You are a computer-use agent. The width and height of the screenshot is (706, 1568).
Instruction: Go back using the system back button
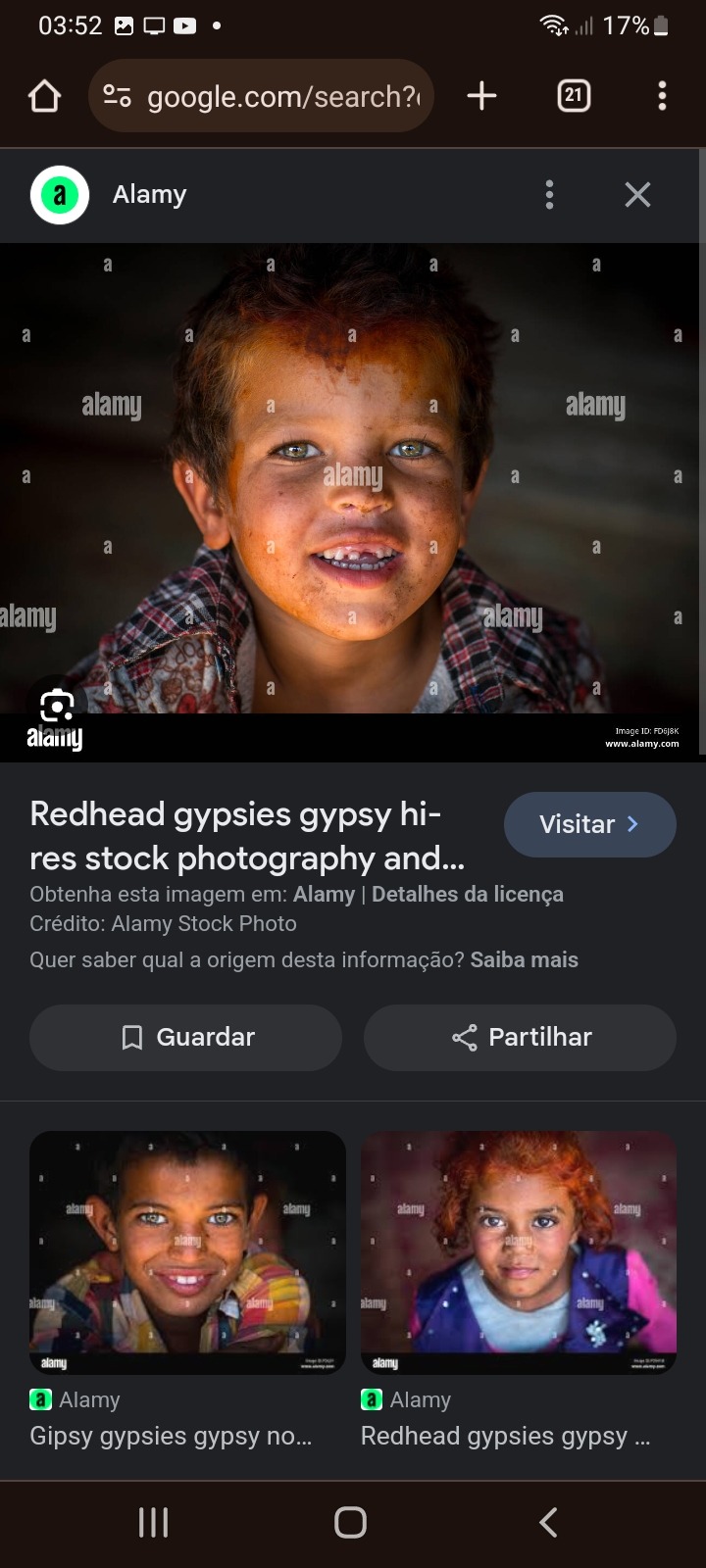[549, 1522]
